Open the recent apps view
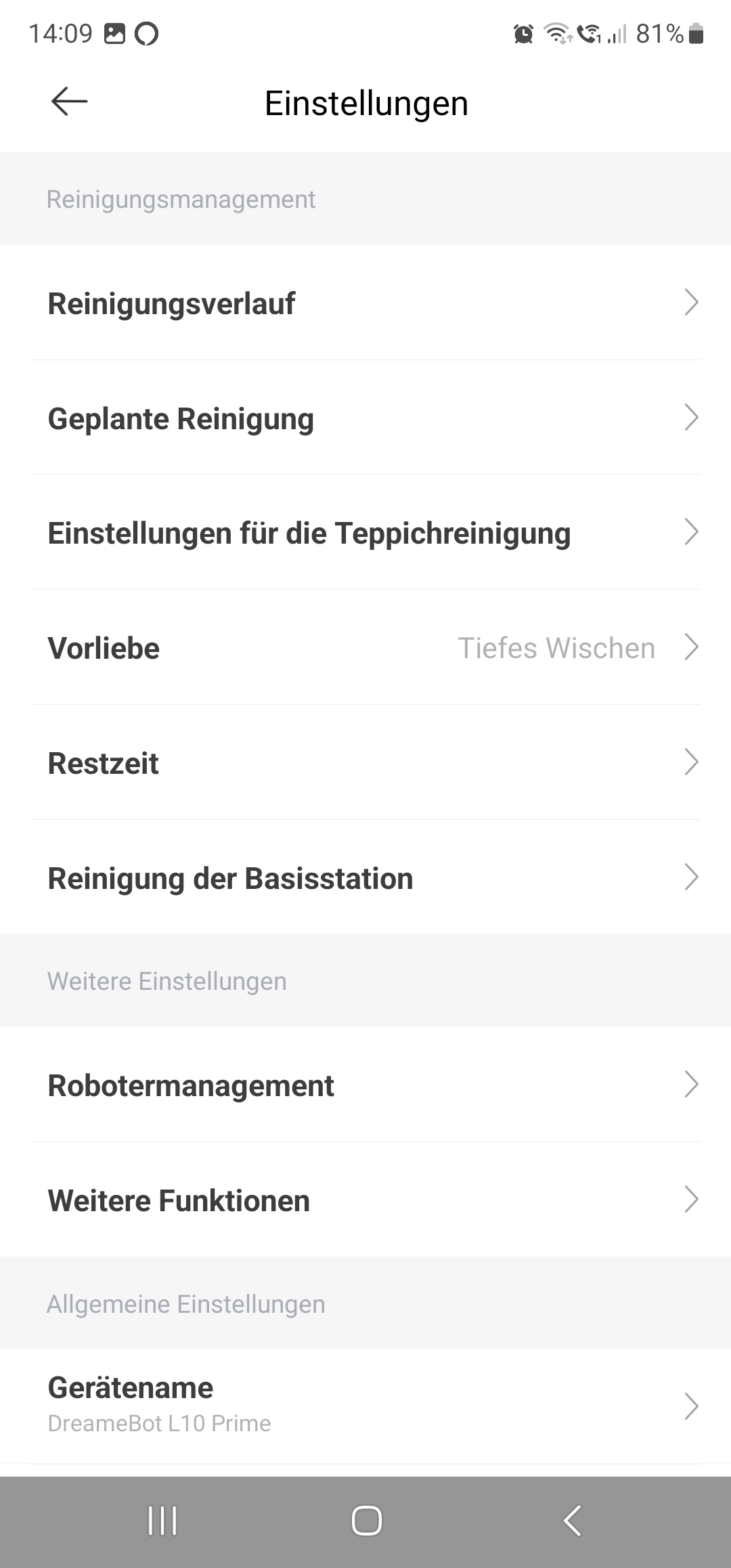 point(162,1521)
